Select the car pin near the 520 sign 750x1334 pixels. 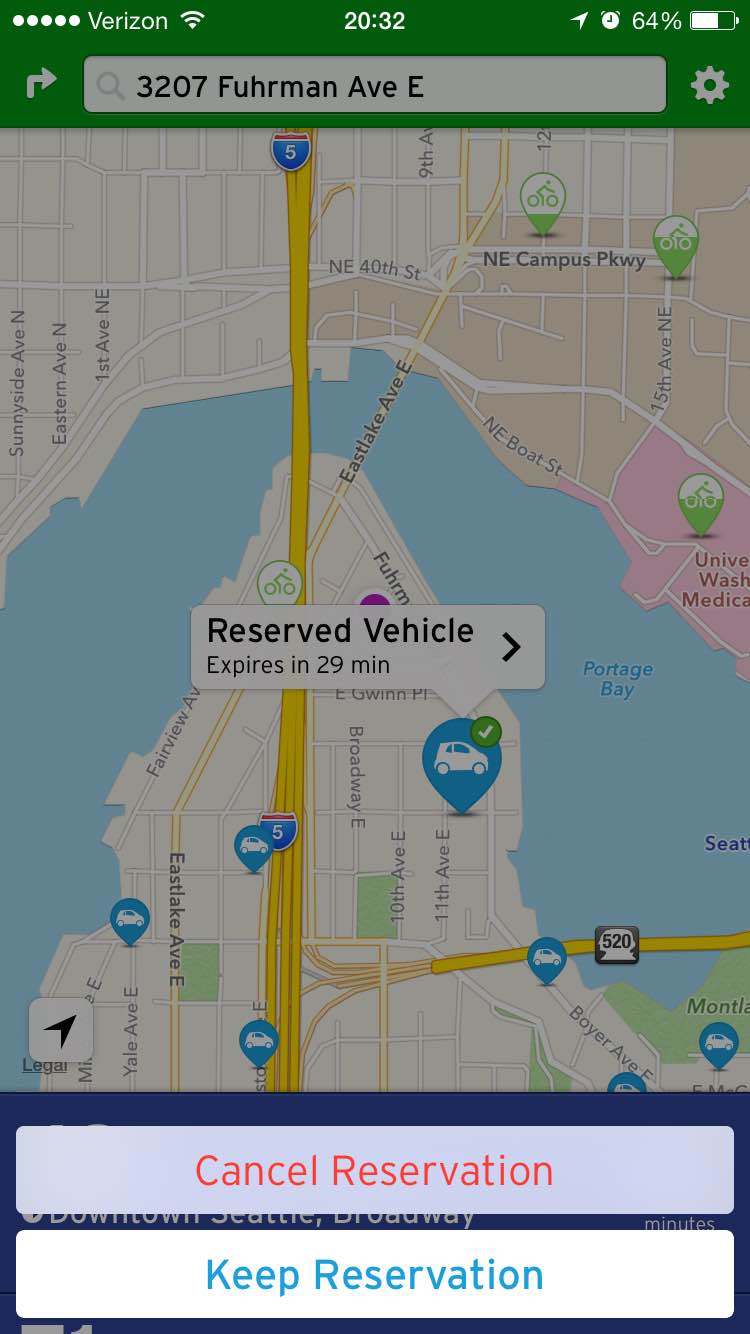click(546, 958)
